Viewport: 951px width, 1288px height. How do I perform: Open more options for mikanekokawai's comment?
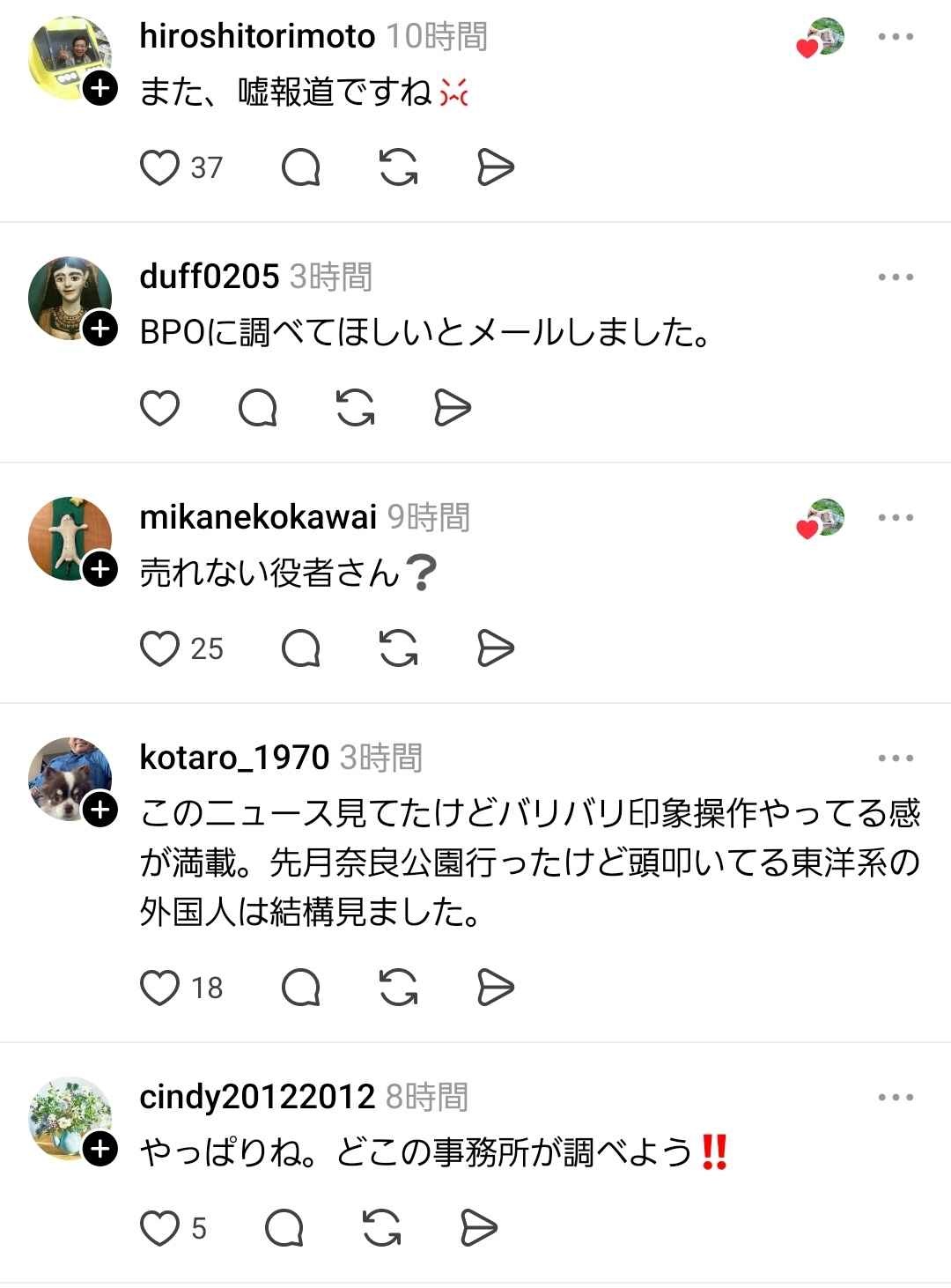(x=896, y=518)
